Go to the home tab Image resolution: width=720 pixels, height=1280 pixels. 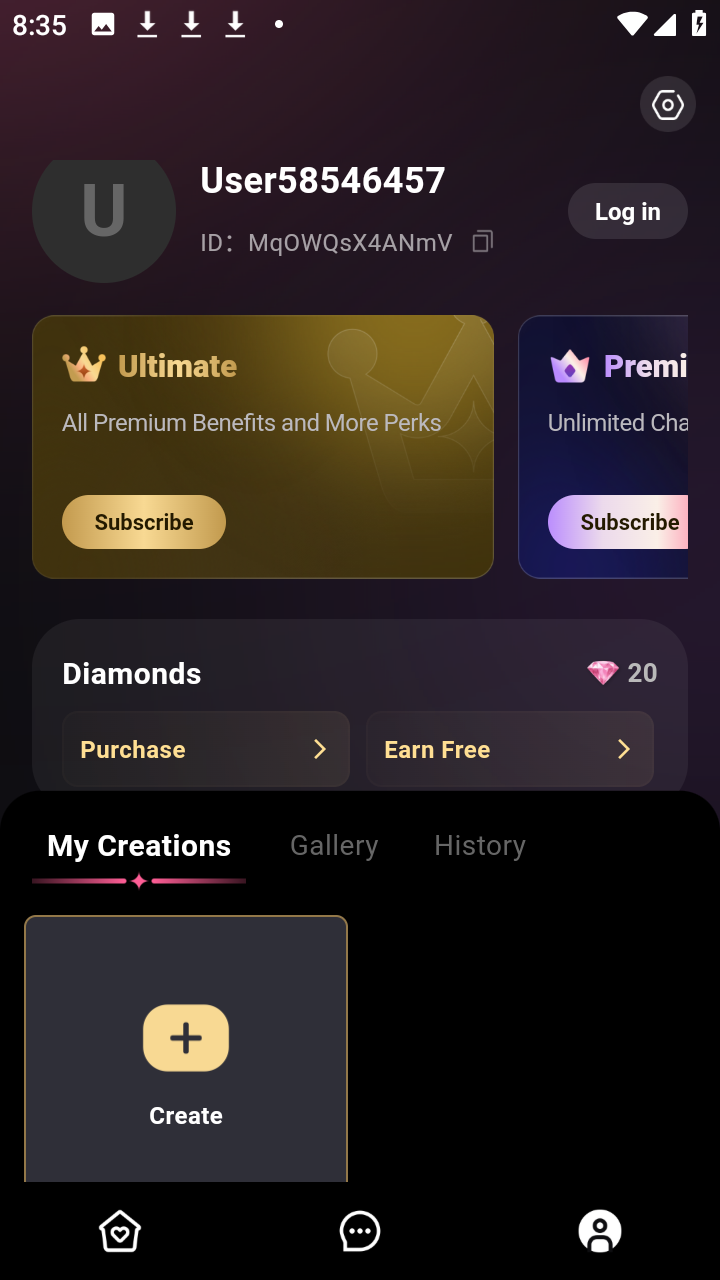point(120,1231)
